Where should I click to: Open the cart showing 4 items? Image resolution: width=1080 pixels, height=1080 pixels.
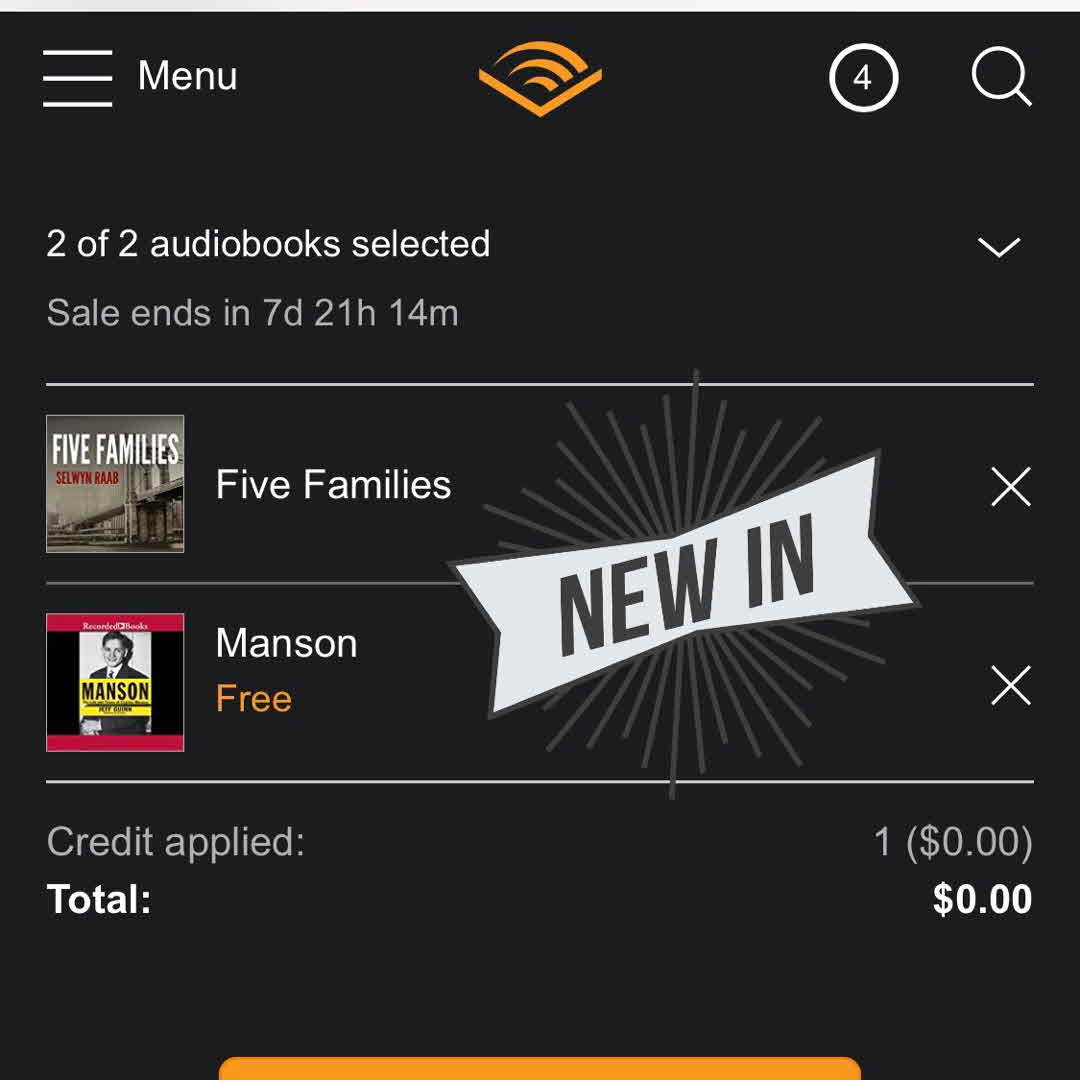tap(863, 78)
